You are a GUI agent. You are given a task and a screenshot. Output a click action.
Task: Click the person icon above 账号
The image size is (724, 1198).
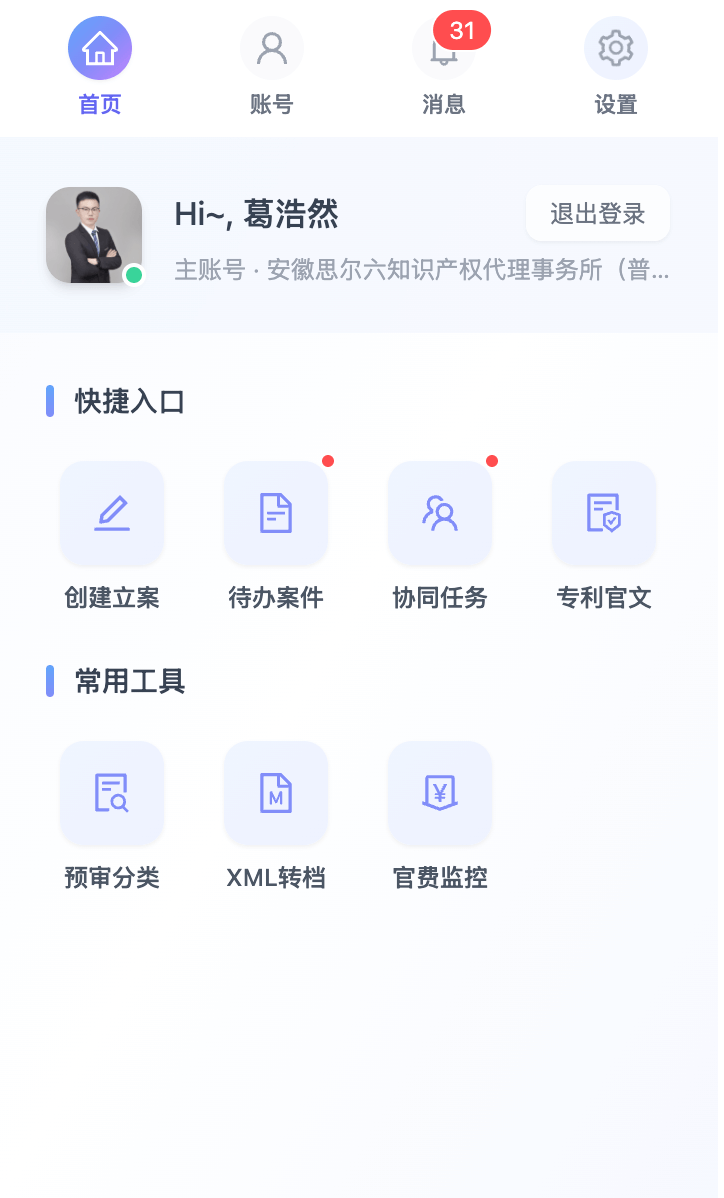(271, 47)
